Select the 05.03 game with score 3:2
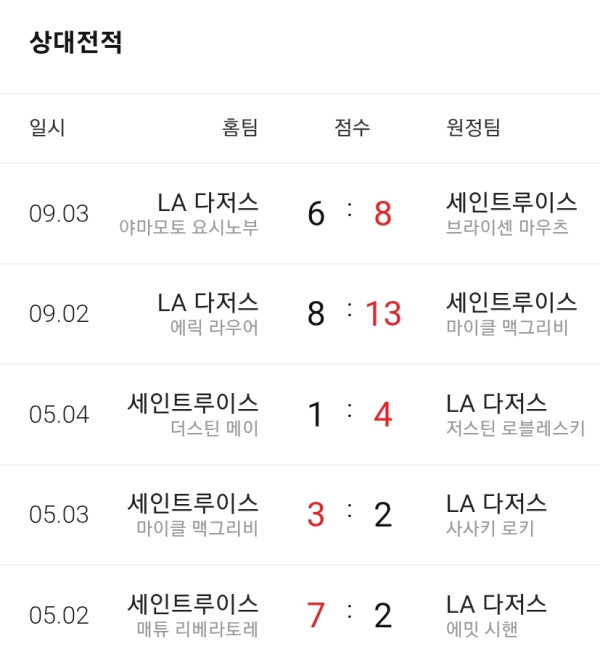The width and height of the screenshot is (600, 665). 300,515
